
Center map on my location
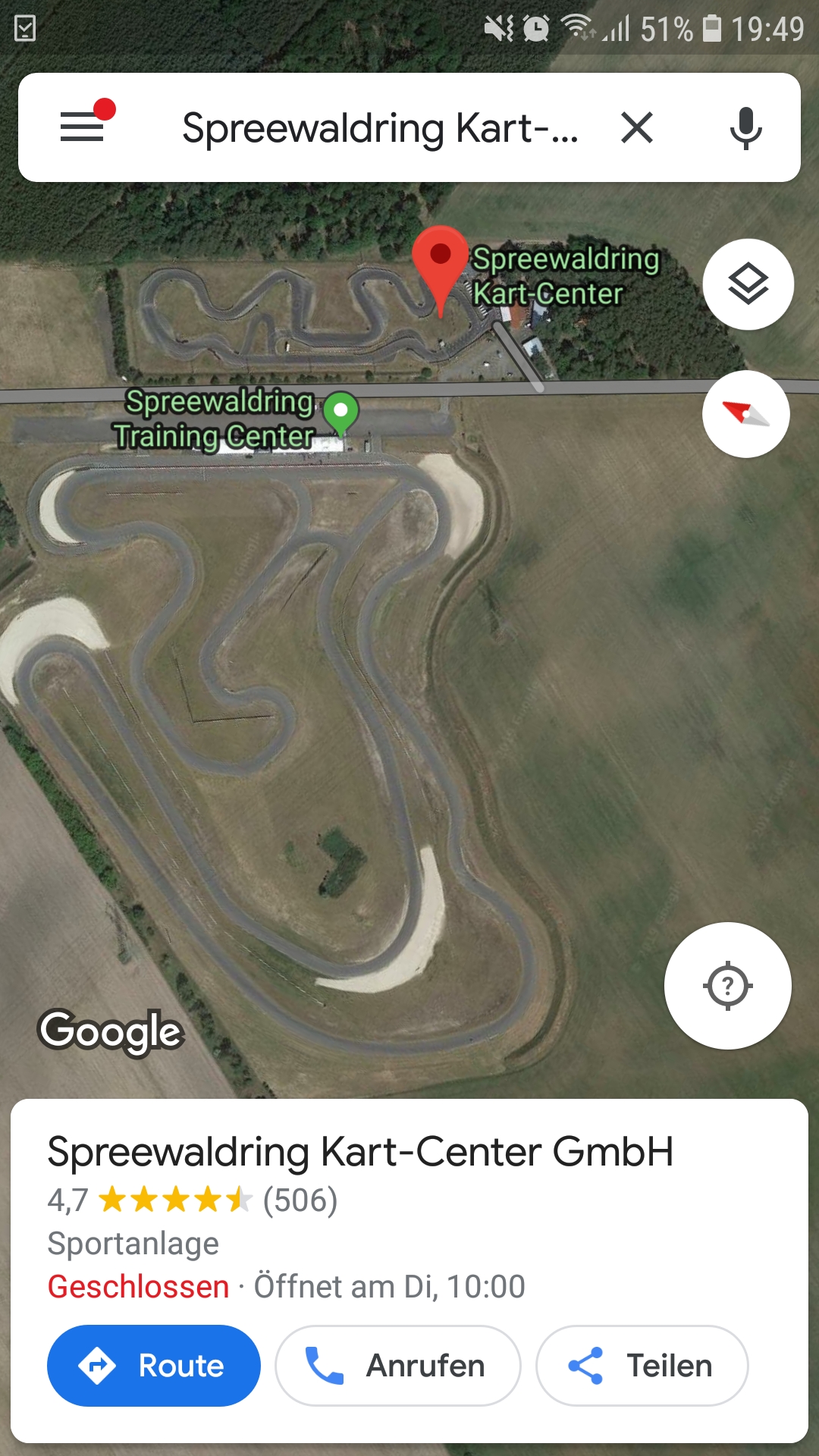(x=727, y=986)
